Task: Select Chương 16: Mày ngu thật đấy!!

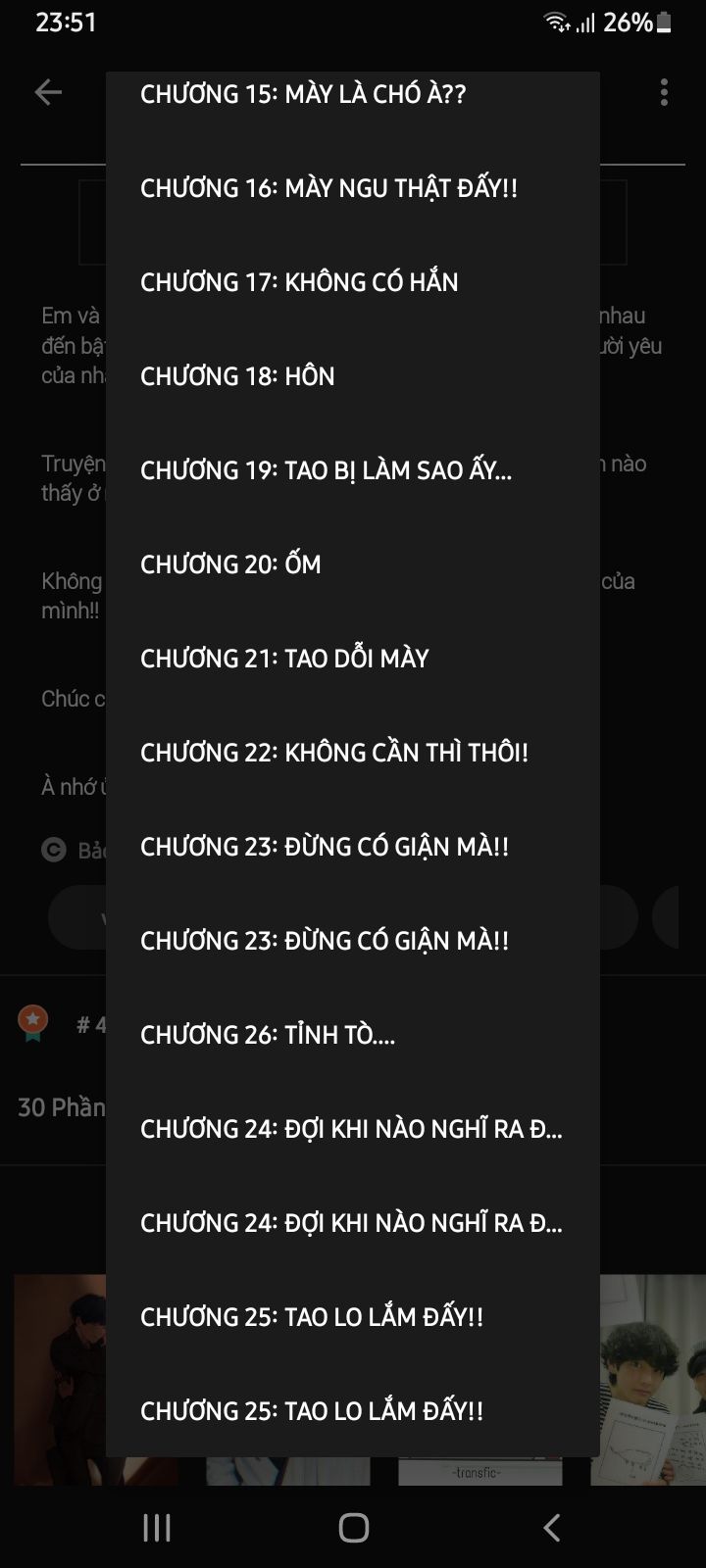Action: click(x=353, y=188)
